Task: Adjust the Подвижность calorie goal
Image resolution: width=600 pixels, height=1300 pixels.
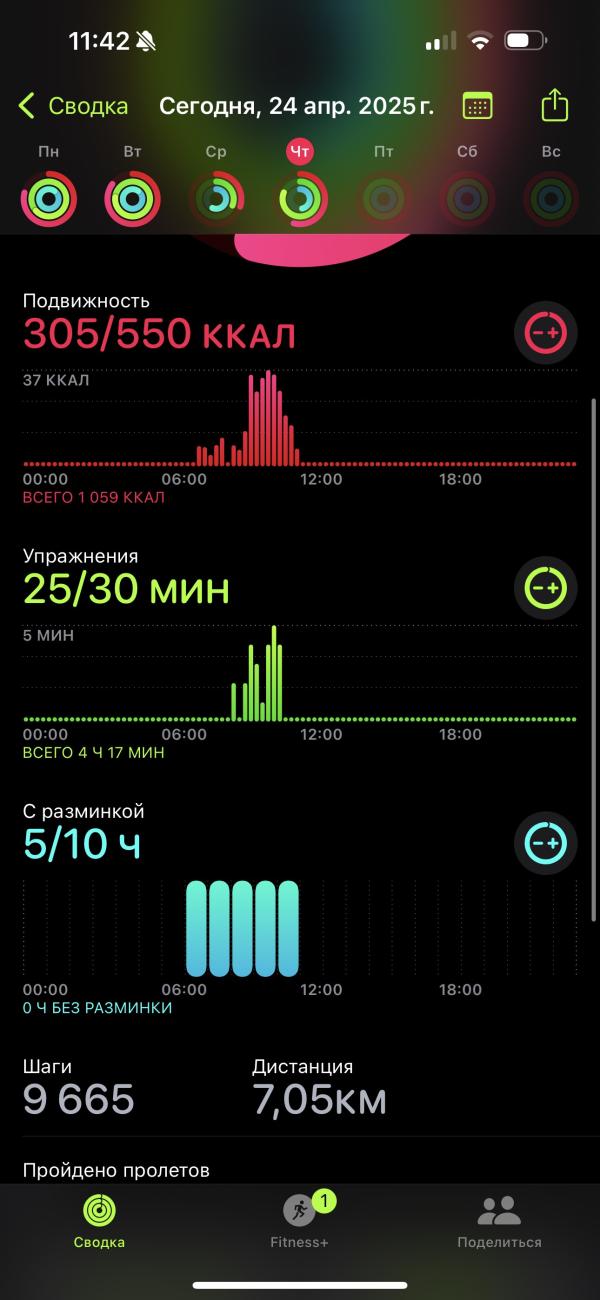Action: (546, 333)
